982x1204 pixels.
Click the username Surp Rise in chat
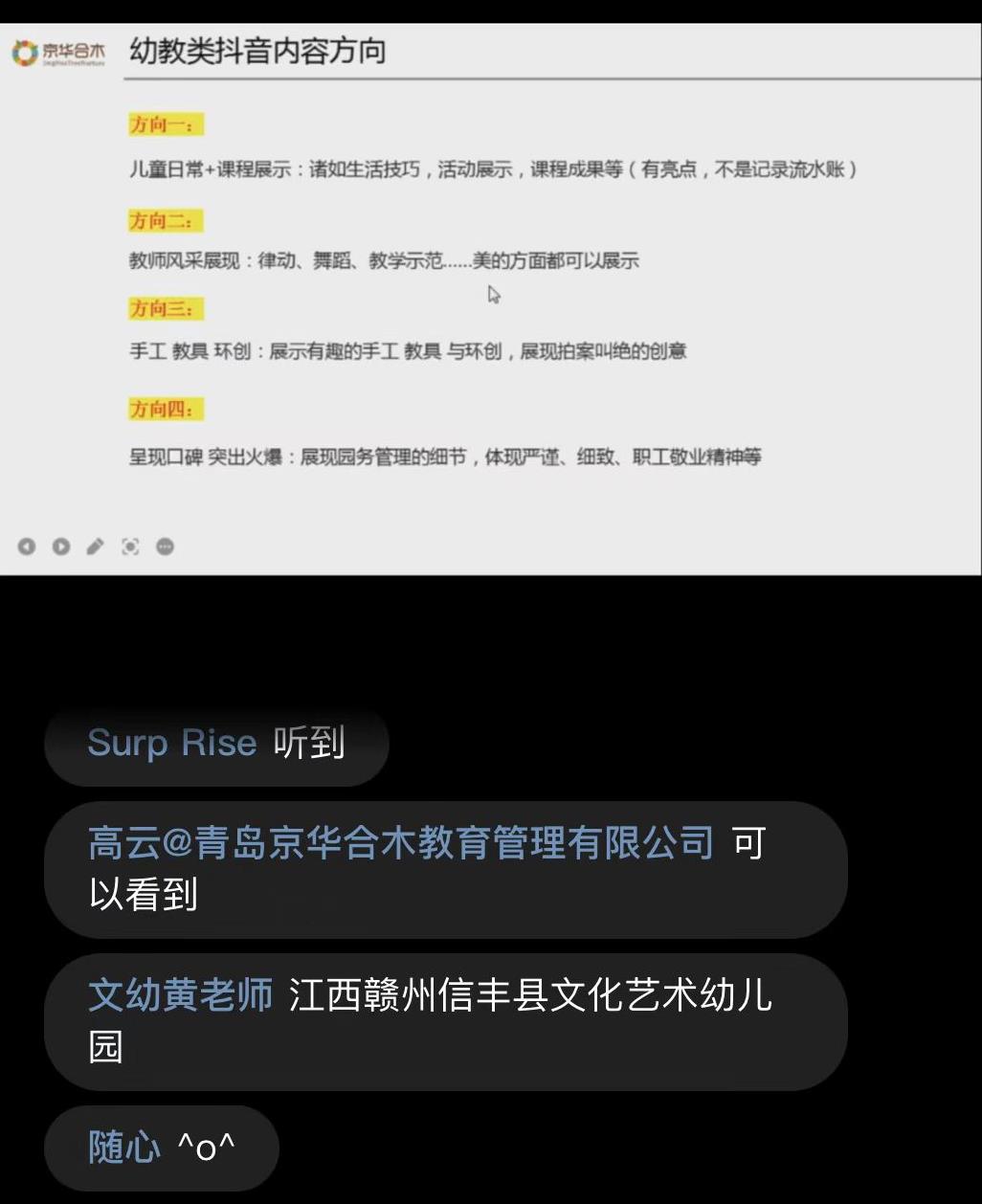pyautogui.click(x=171, y=743)
